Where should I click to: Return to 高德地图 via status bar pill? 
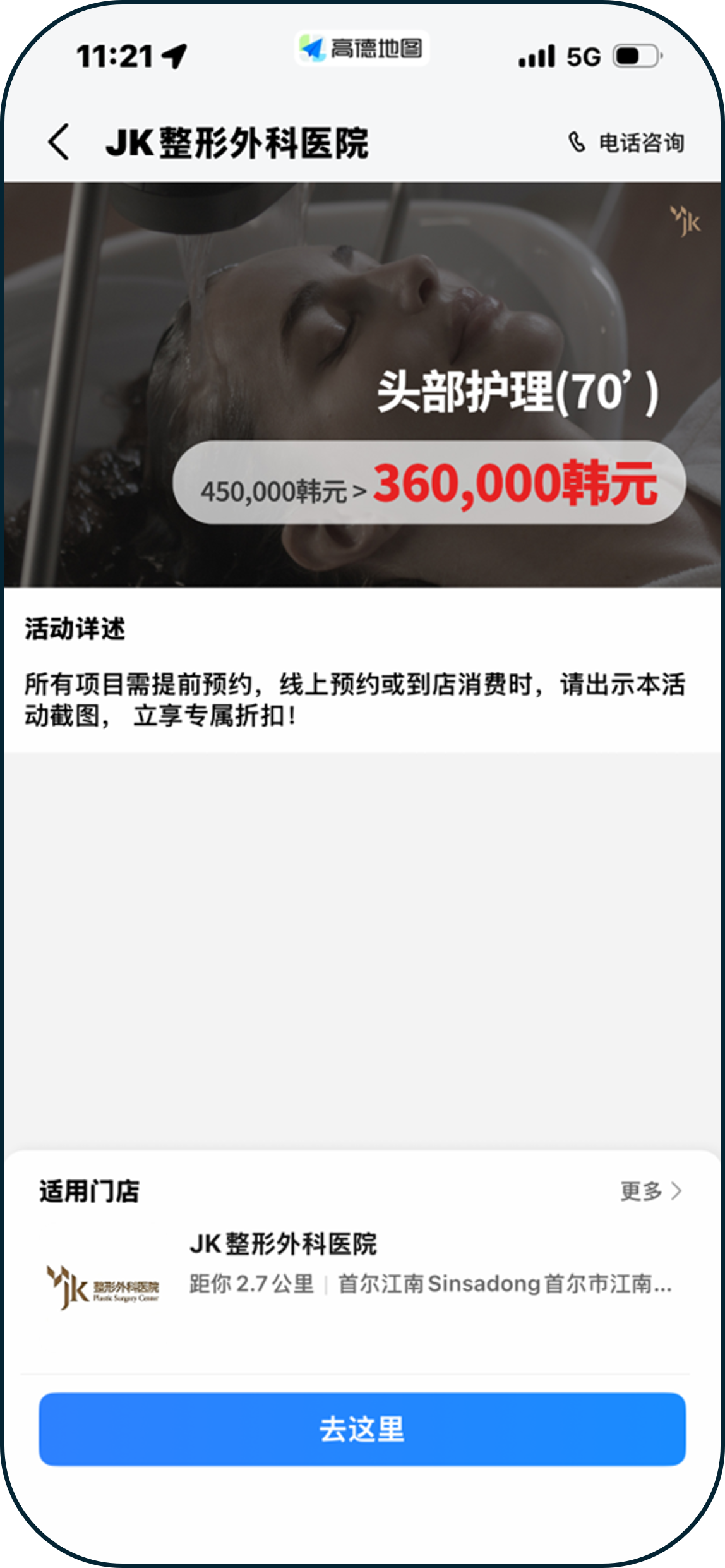click(362, 49)
